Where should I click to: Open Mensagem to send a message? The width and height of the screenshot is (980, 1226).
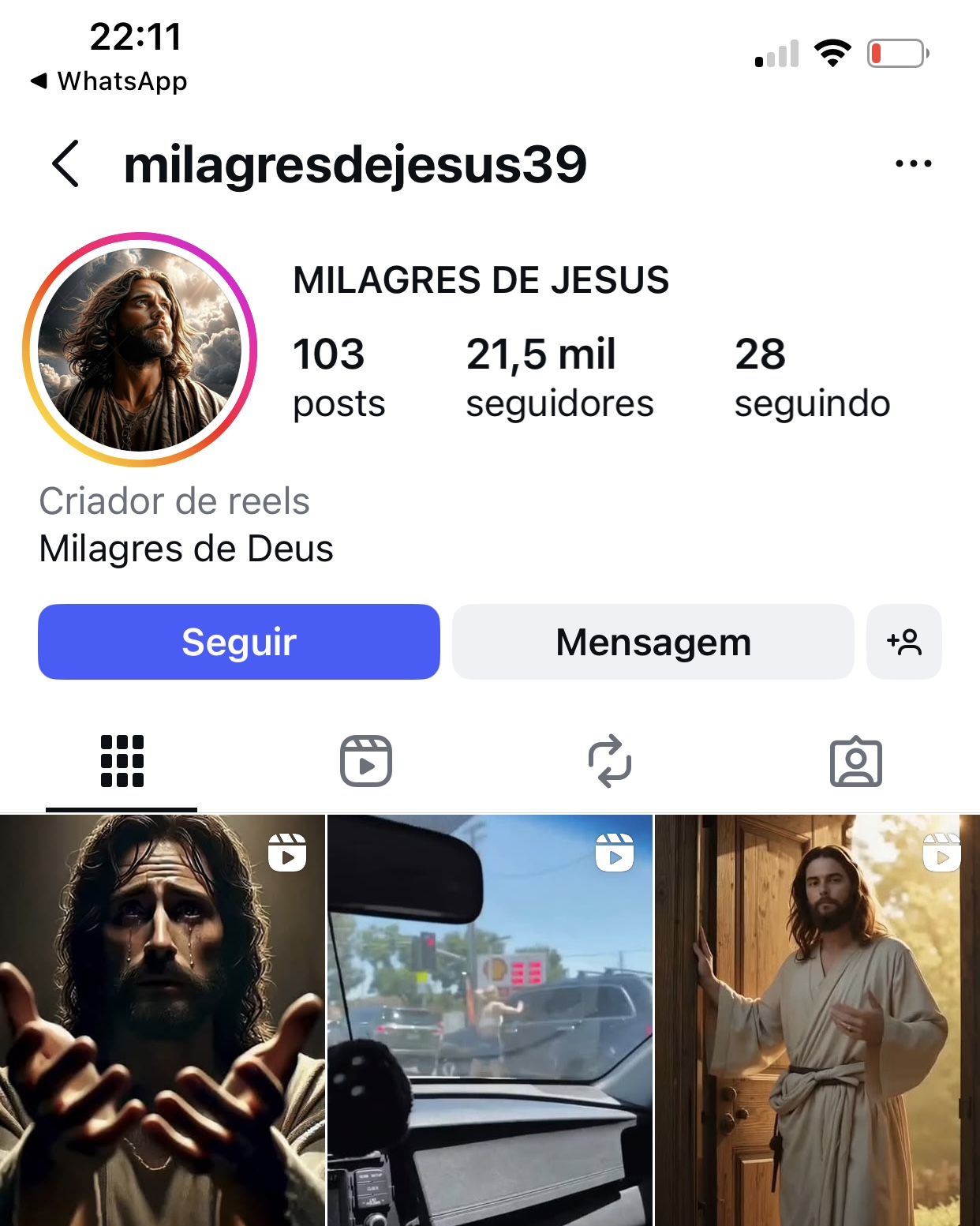tap(653, 642)
